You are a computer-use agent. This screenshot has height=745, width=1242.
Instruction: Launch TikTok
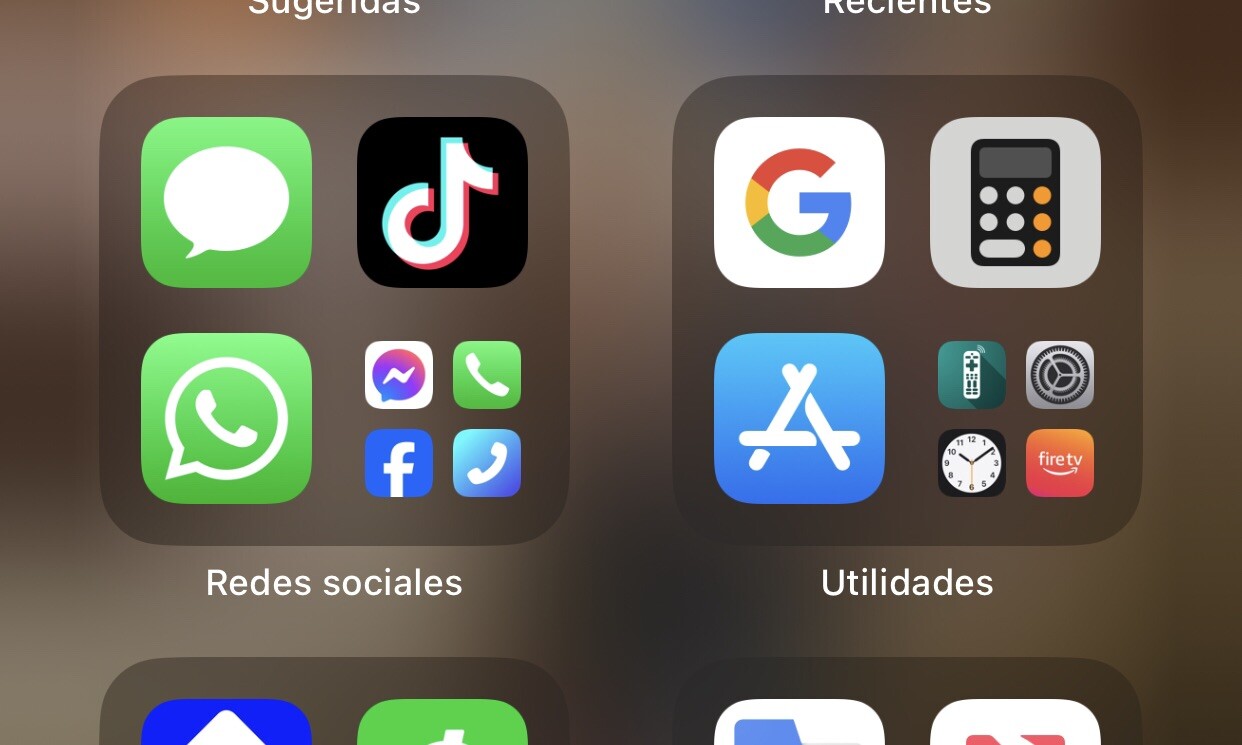[x=442, y=202]
